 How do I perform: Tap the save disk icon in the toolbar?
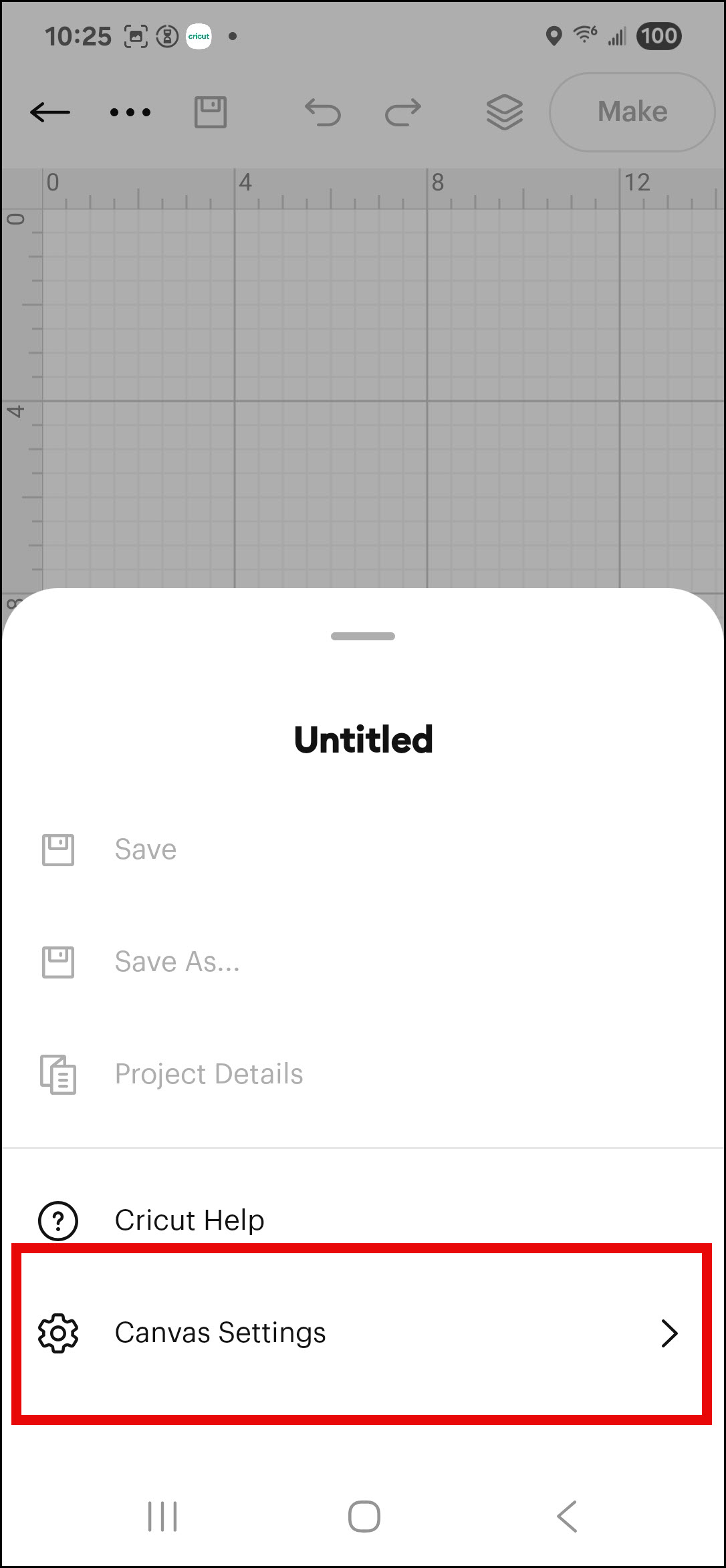point(211,112)
